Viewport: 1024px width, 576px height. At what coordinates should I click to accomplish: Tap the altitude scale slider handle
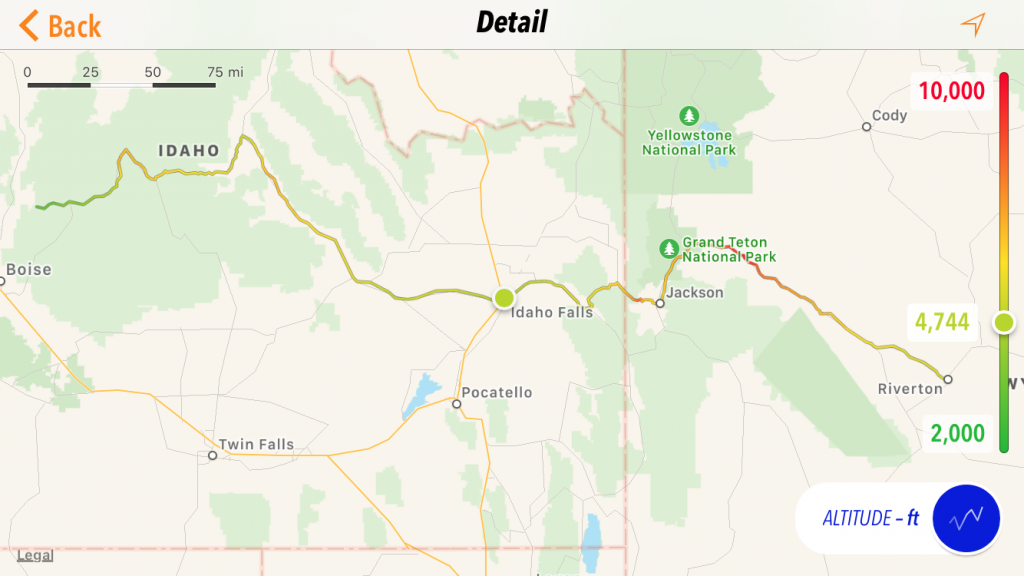pos(1003,322)
